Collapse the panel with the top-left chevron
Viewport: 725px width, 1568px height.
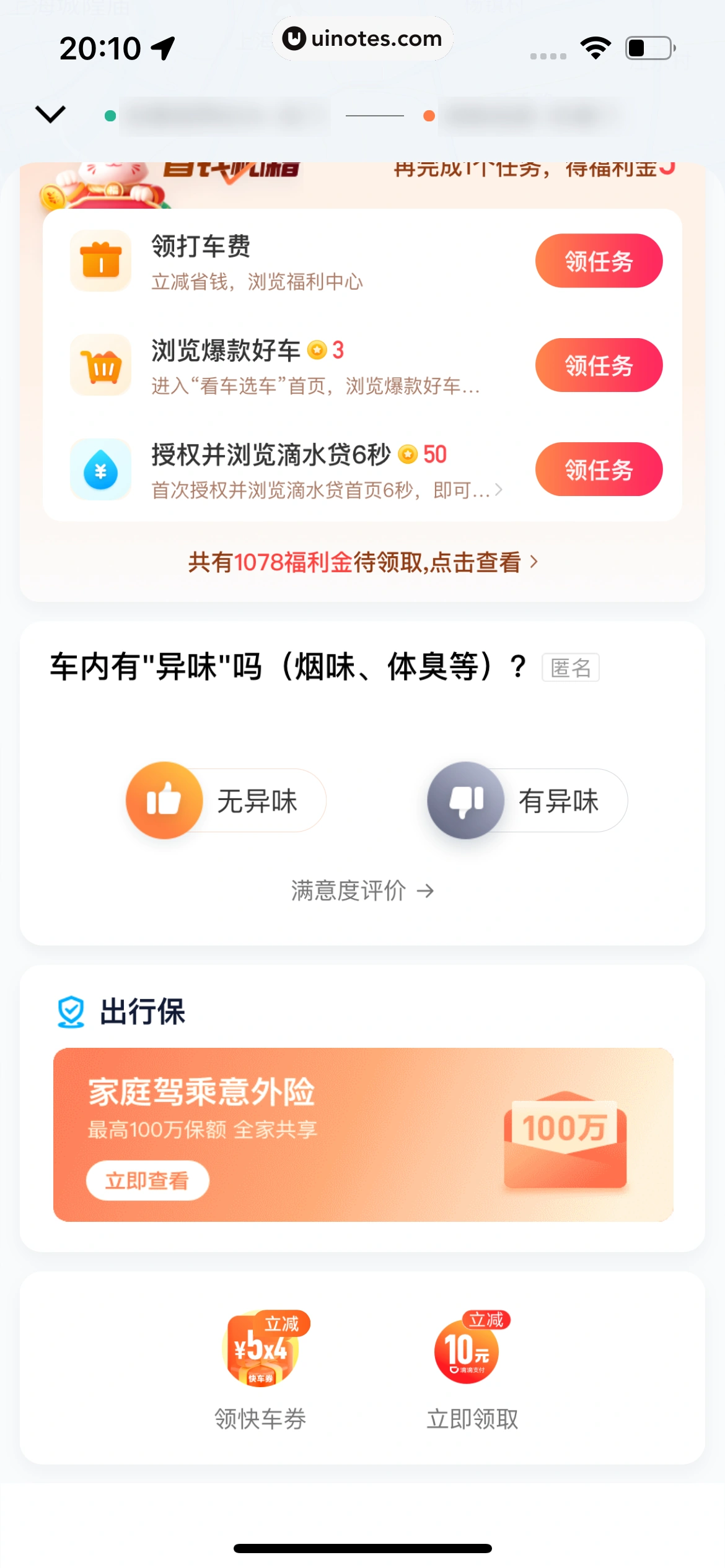[50, 114]
